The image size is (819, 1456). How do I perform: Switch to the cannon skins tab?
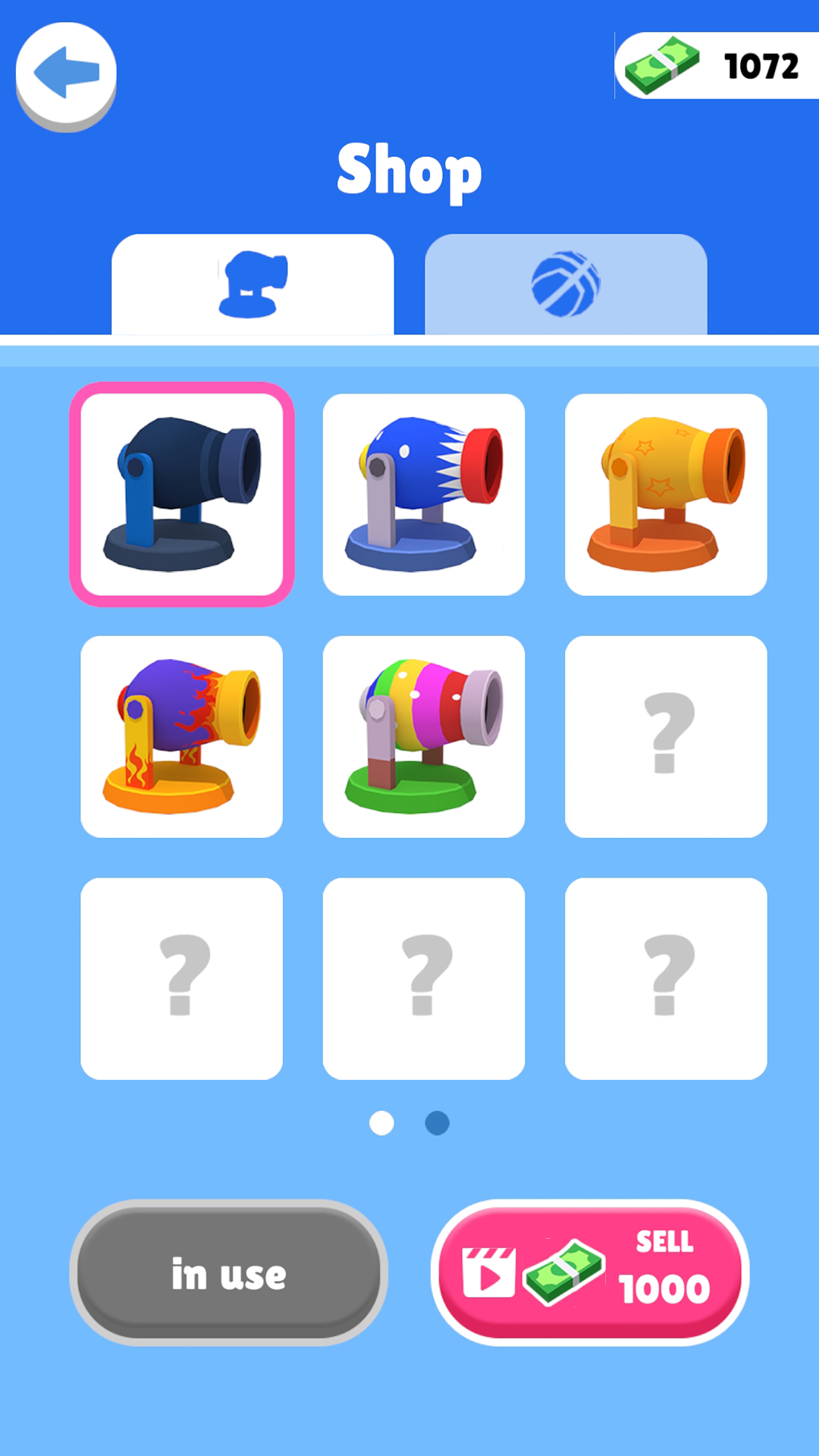[x=253, y=284]
